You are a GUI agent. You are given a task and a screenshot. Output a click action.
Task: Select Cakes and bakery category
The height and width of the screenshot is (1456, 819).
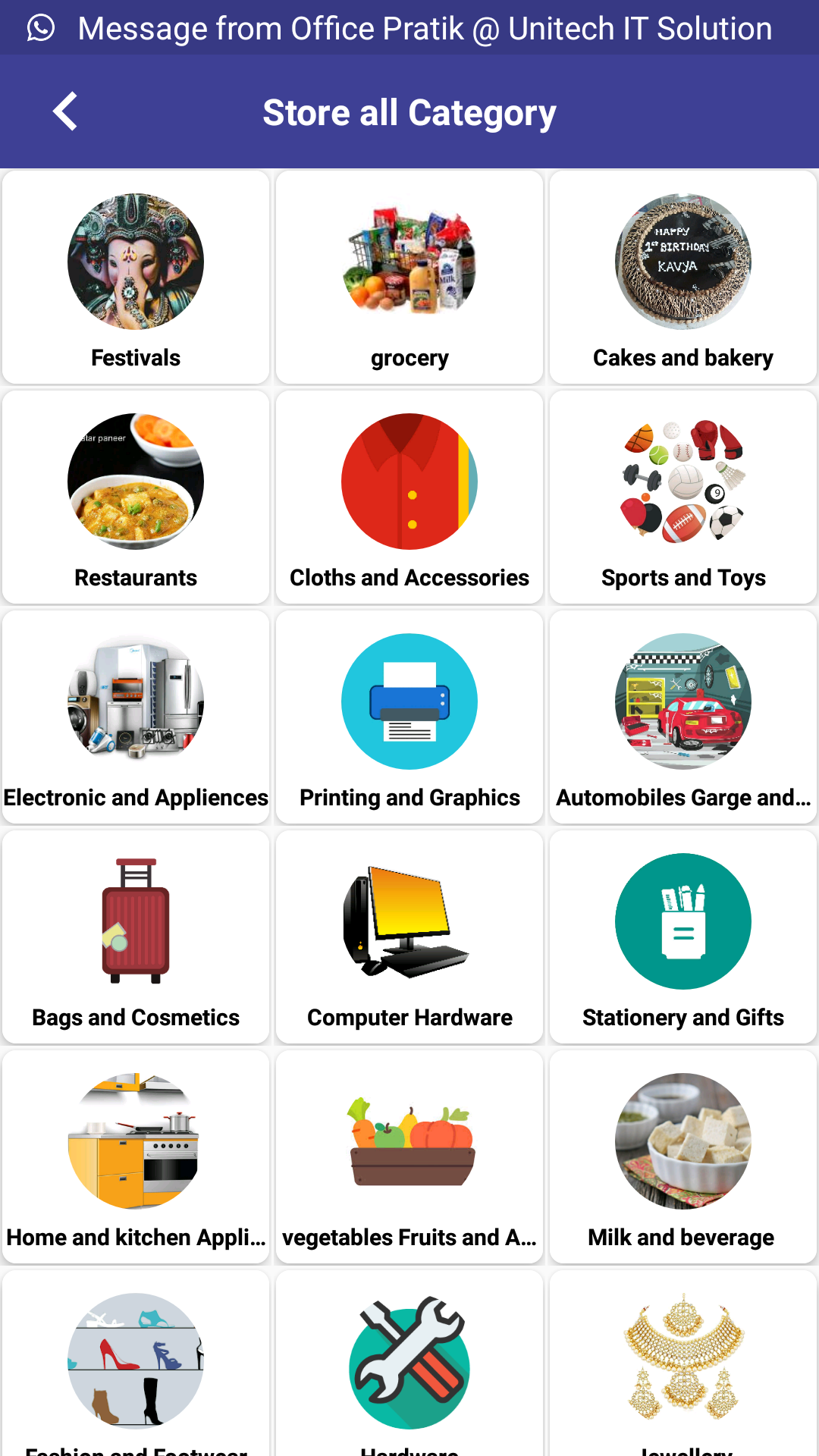click(x=683, y=278)
